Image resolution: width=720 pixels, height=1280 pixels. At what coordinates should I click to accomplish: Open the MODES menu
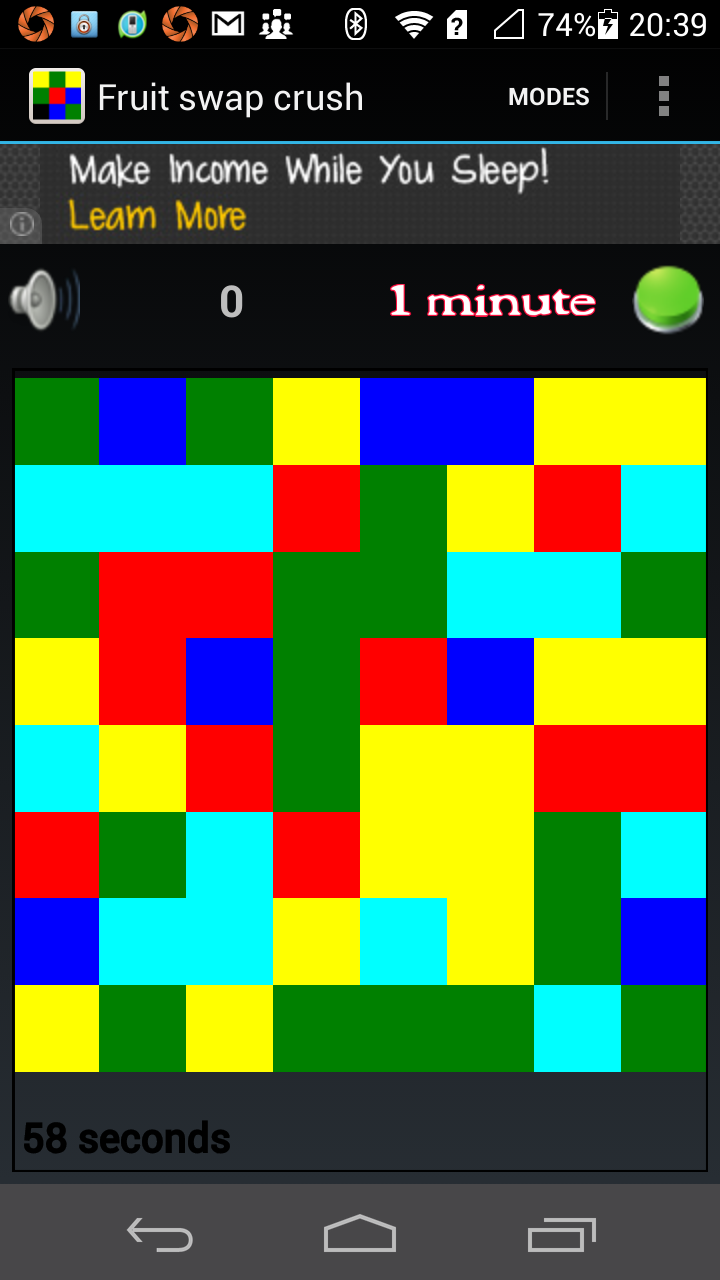[548, 97]
